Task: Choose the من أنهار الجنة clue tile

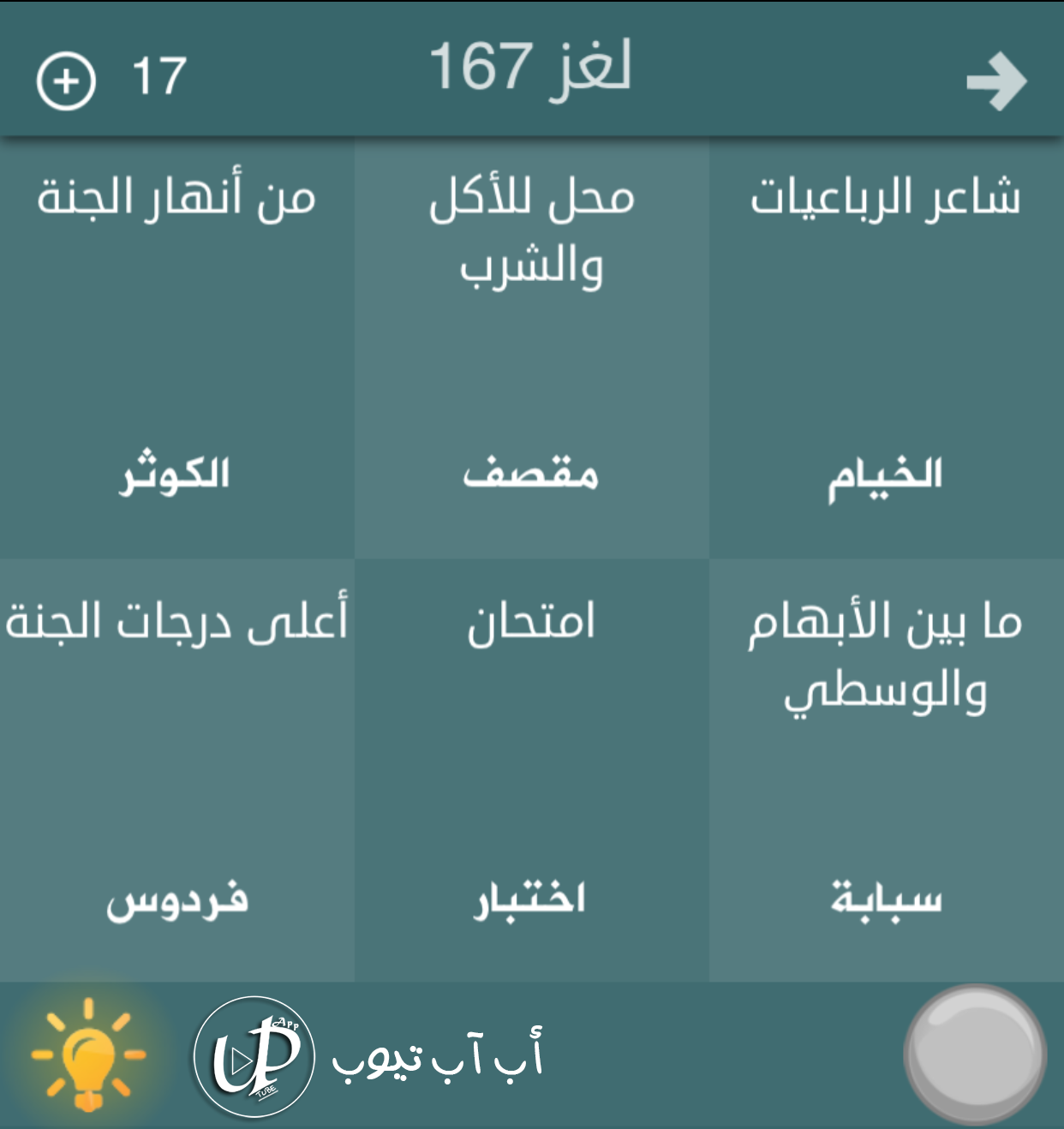Action: [x=177, y=347]
